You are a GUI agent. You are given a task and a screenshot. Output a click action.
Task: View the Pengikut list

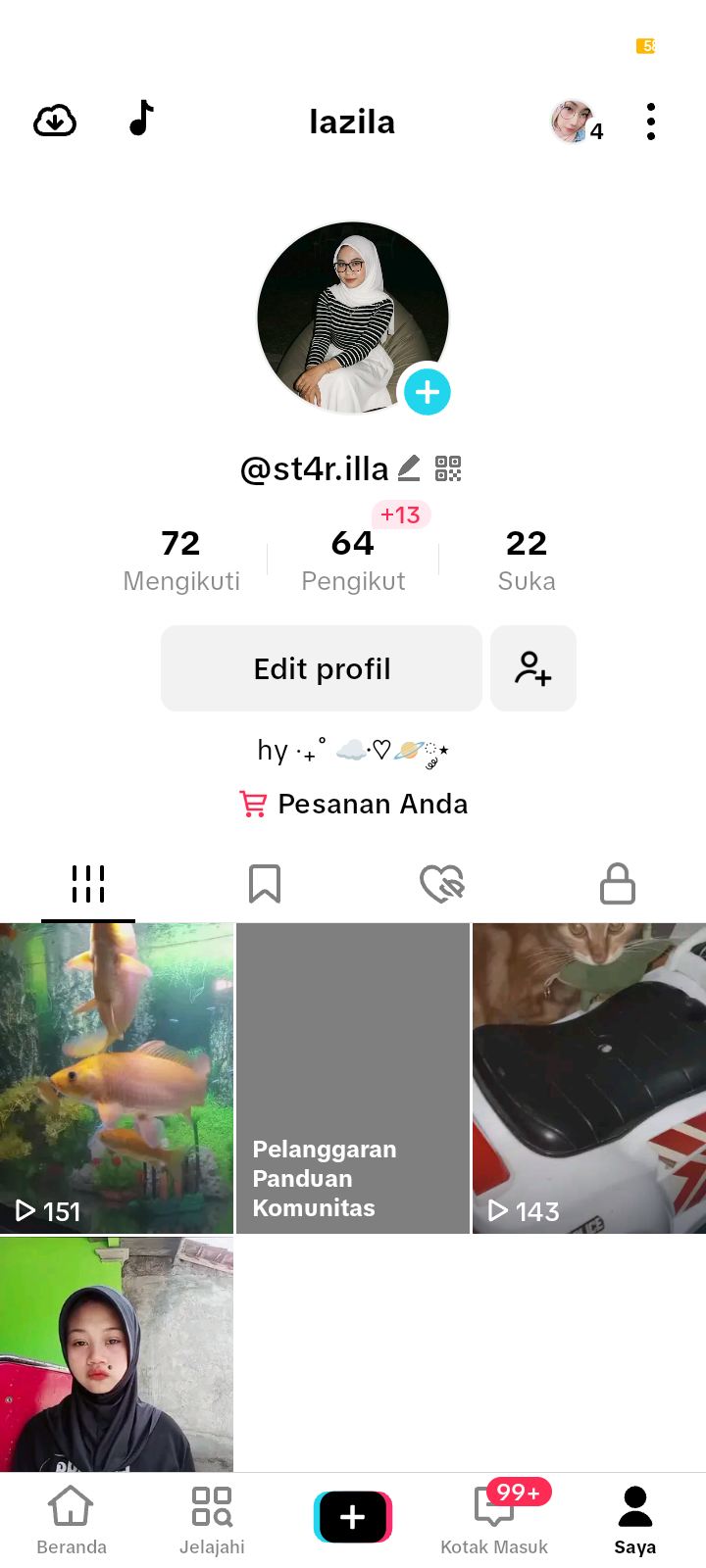(353, 560)
